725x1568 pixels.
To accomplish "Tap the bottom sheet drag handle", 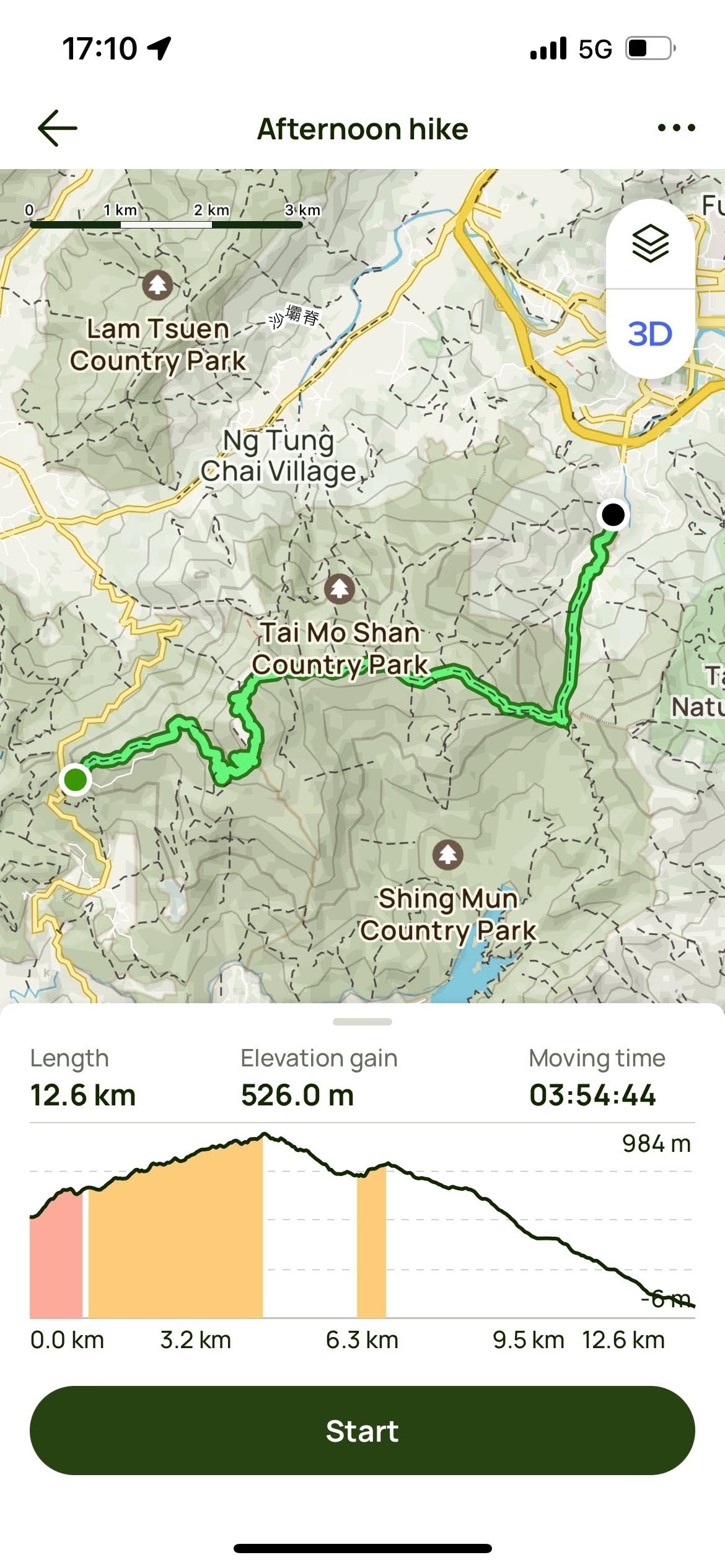I will tap(362, 1022).
